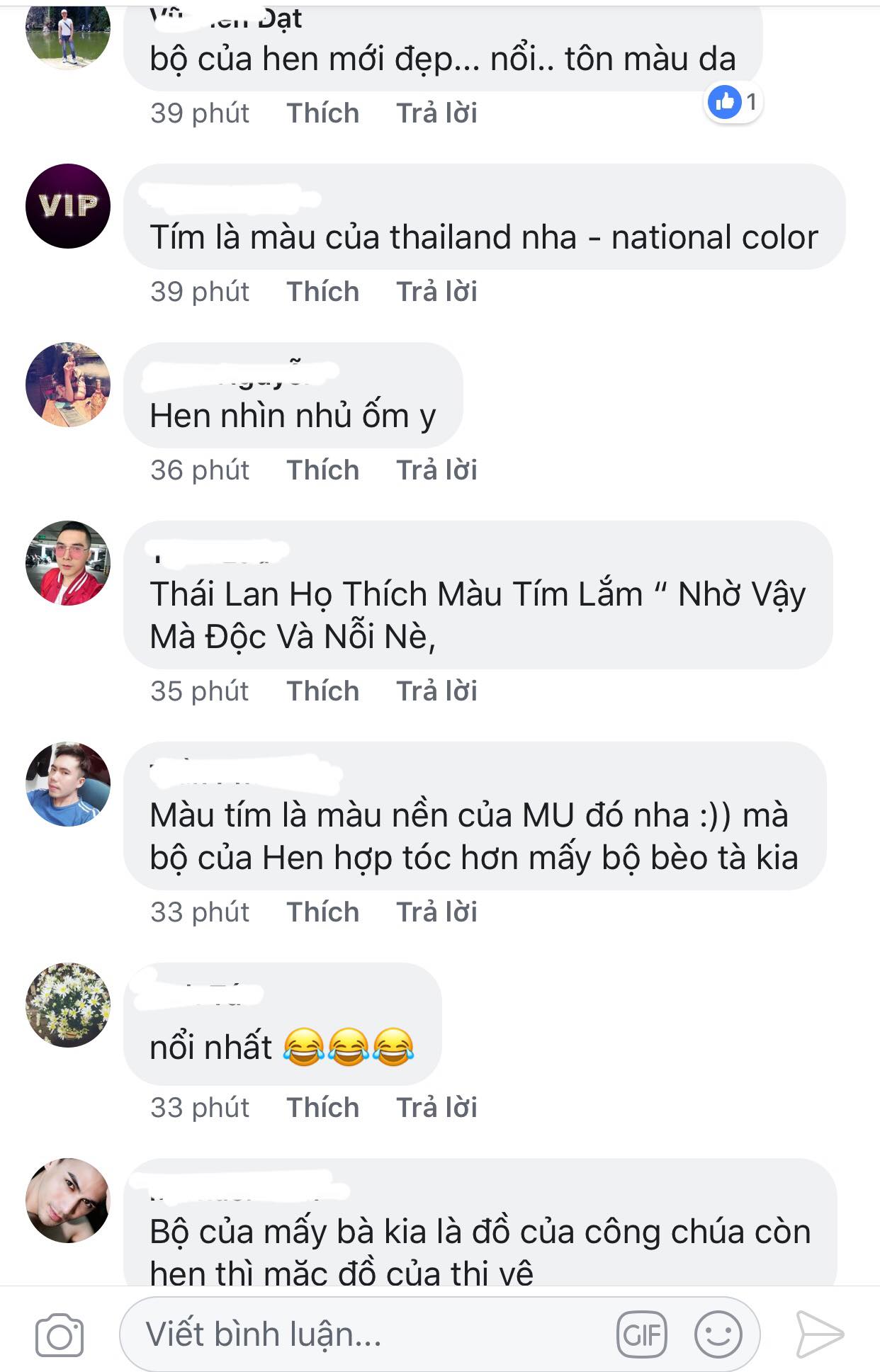The width and height of the screenshot is (880, 1372).
Task: Like the 'nổi nhất' comment
Action: tap(323, 1108)
